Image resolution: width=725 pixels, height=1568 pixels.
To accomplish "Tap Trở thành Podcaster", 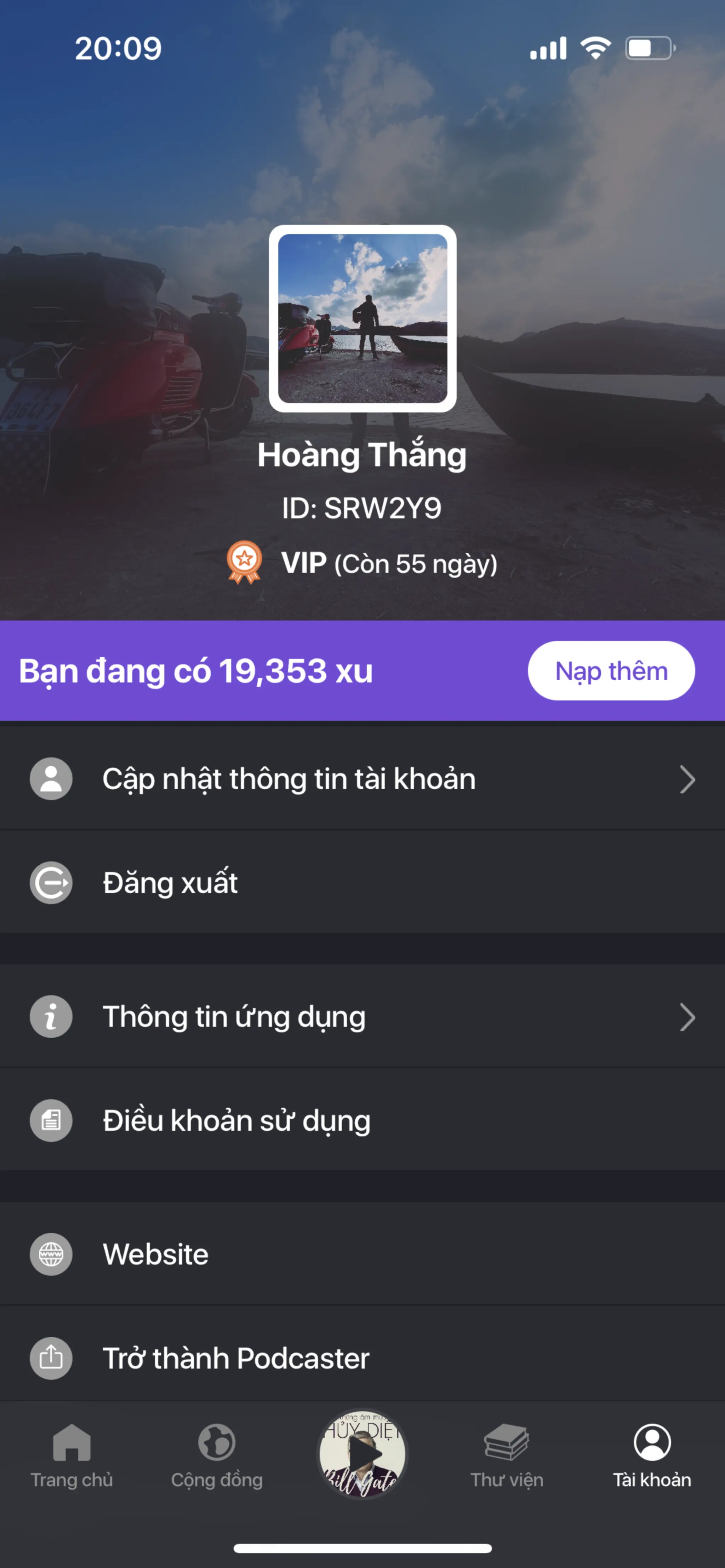I will coord(362,1357).
